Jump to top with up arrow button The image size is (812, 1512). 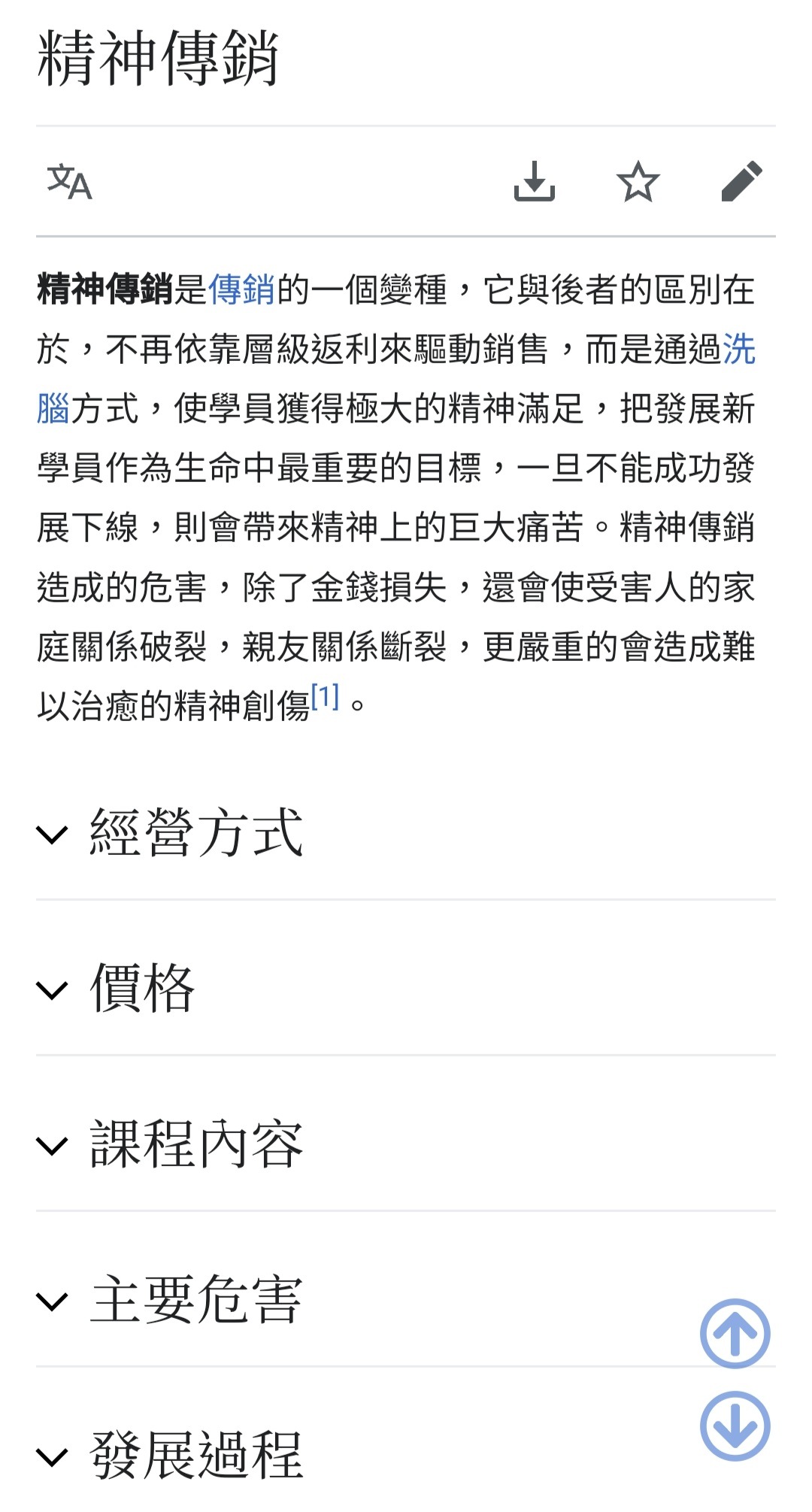pos(735,1333)
